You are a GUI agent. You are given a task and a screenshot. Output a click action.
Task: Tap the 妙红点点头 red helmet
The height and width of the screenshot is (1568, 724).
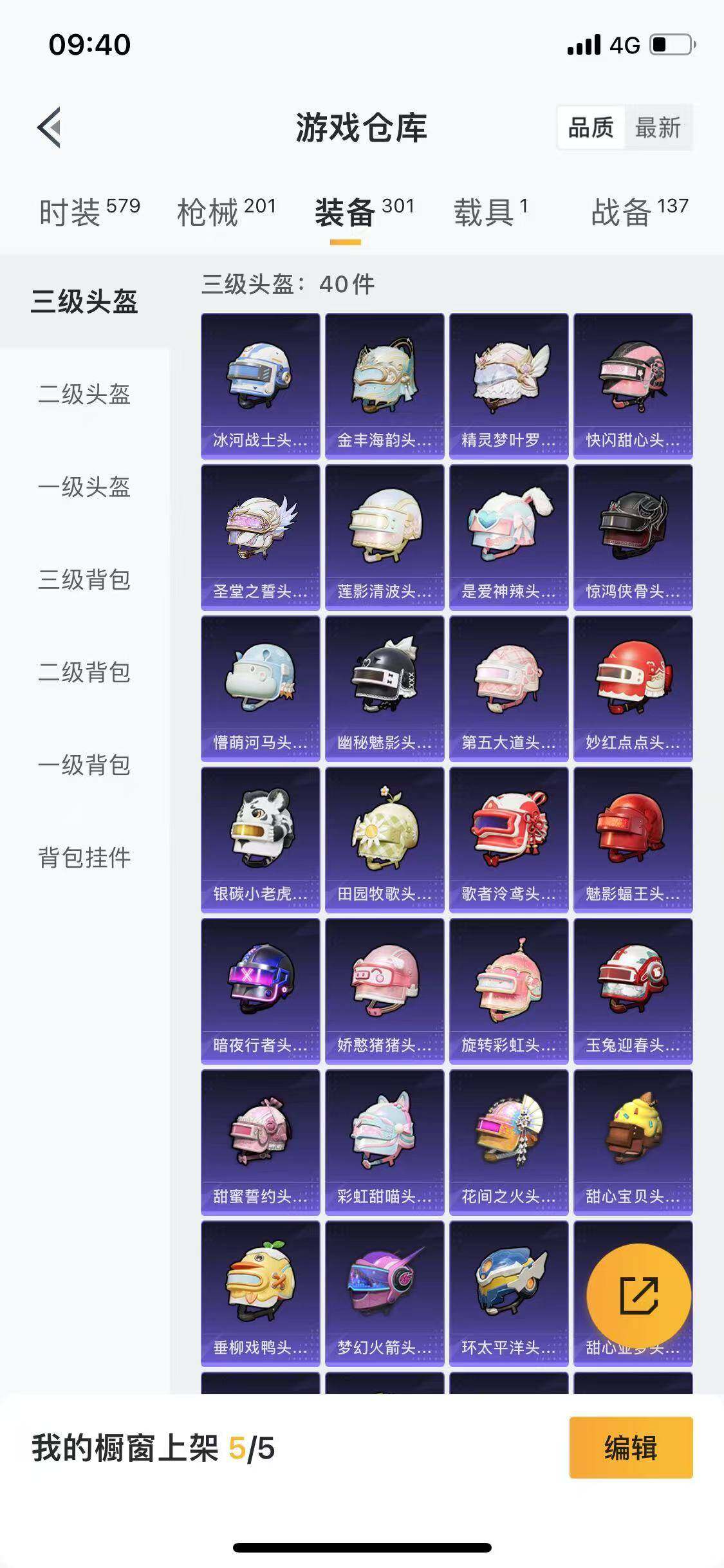[633, 686]
